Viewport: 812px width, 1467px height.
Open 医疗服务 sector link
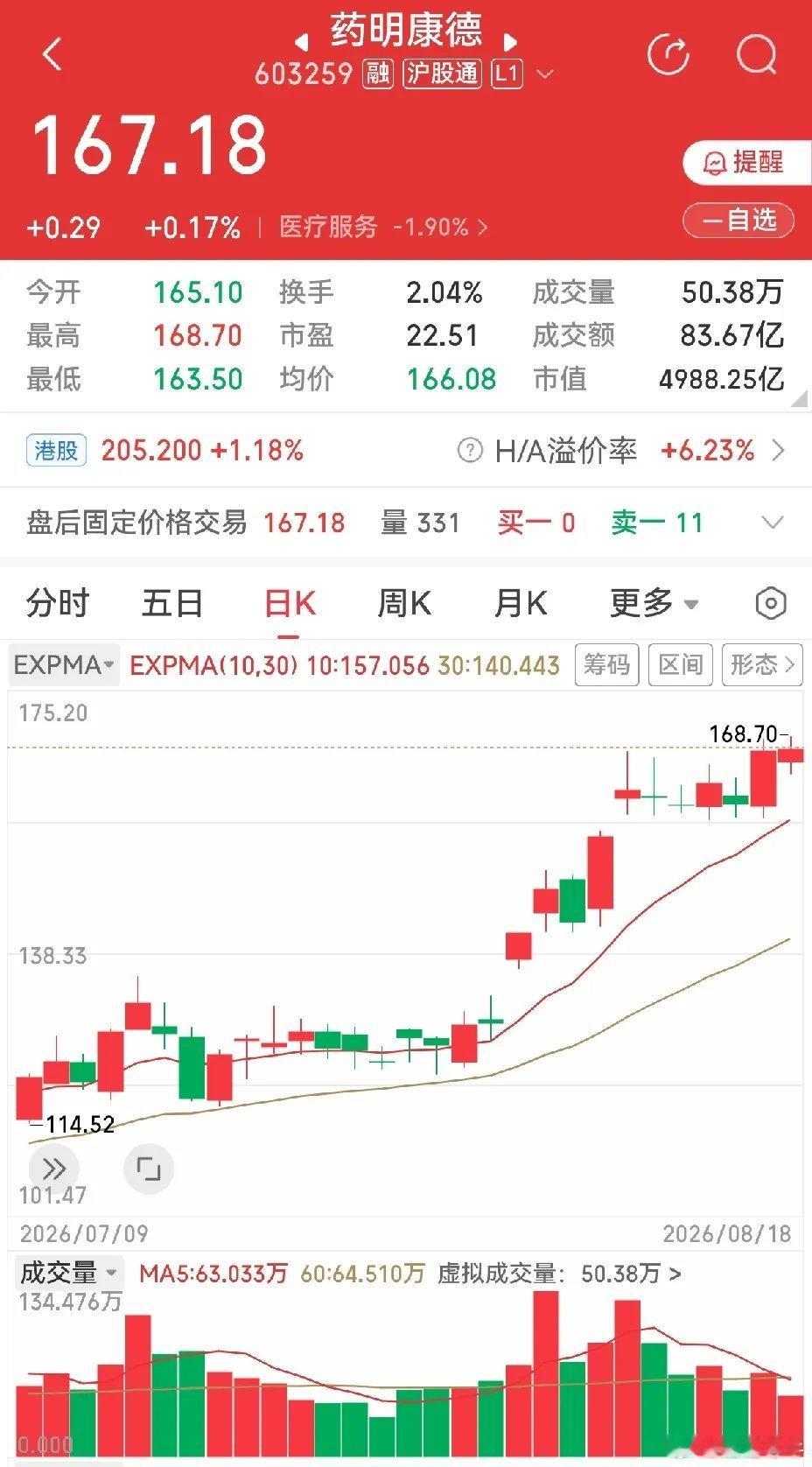(383, 228)
